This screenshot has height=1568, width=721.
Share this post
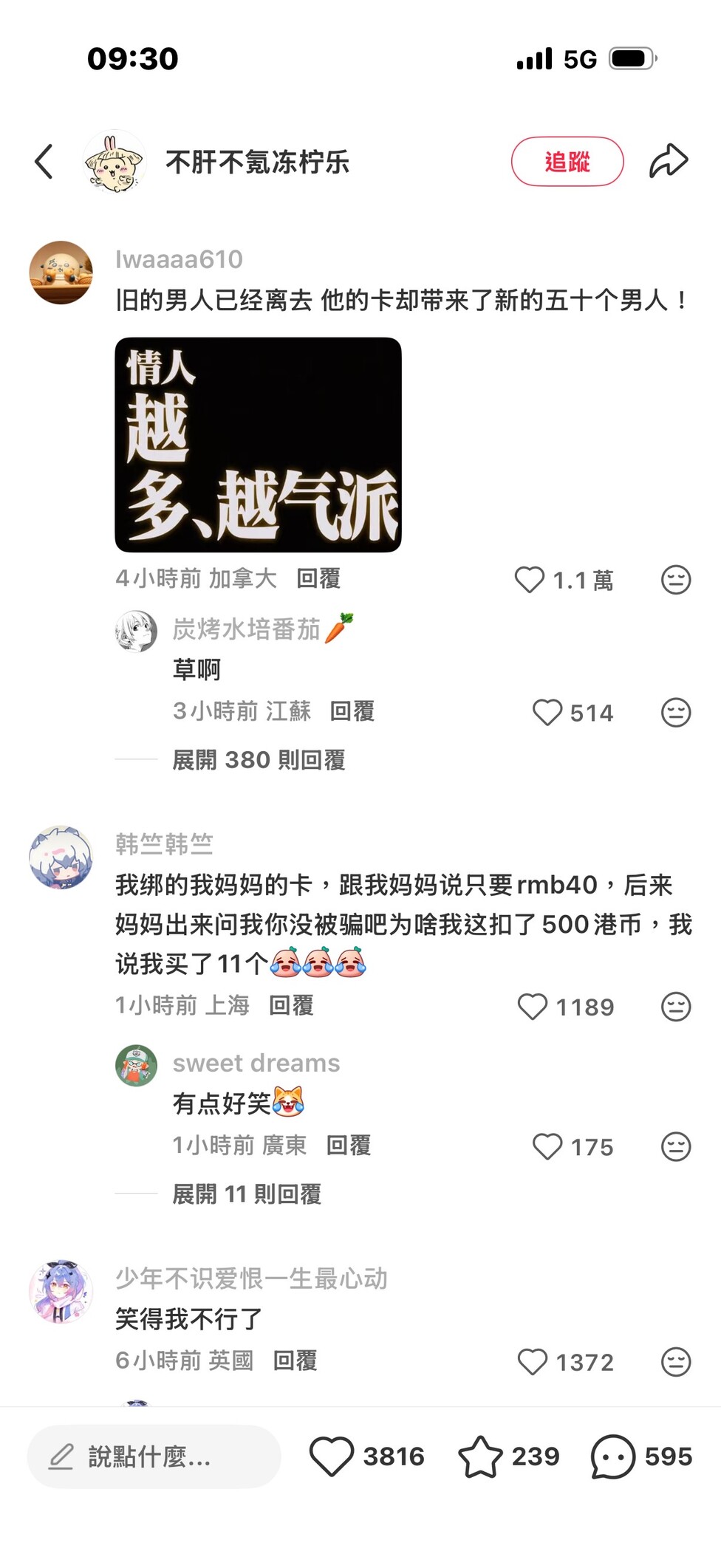point(669,162)
